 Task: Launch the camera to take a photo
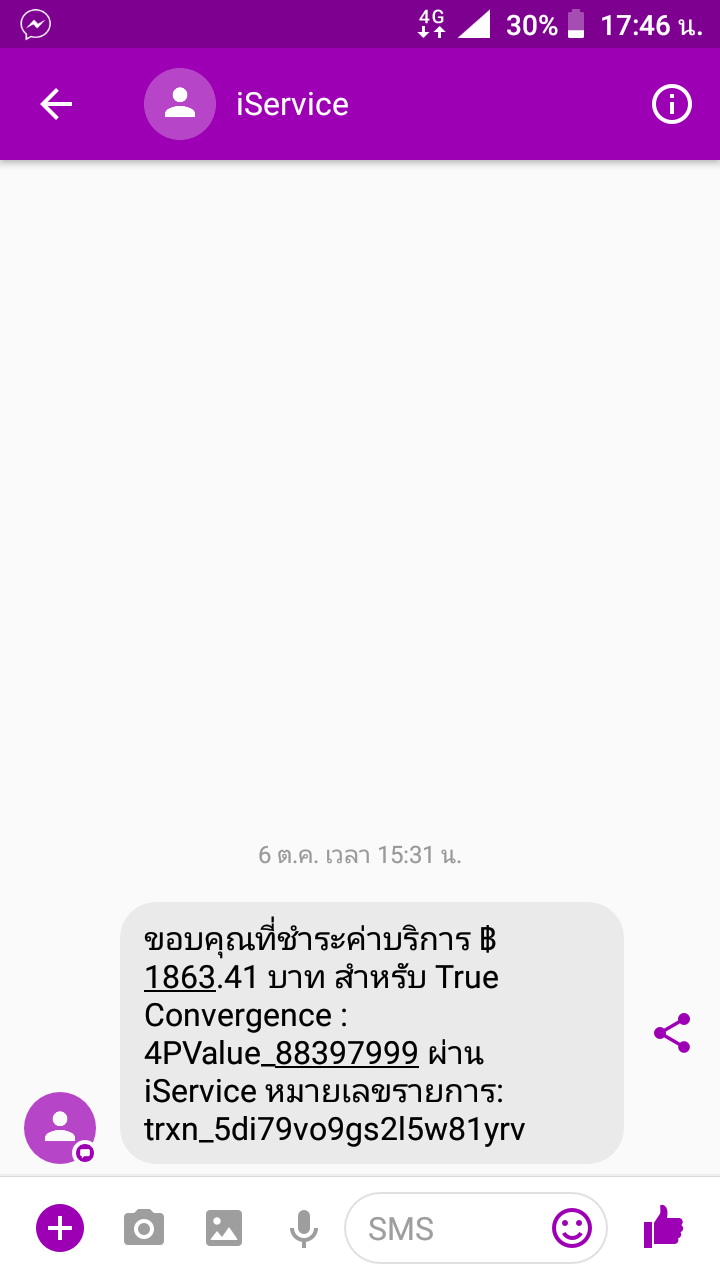(144, 1227)
